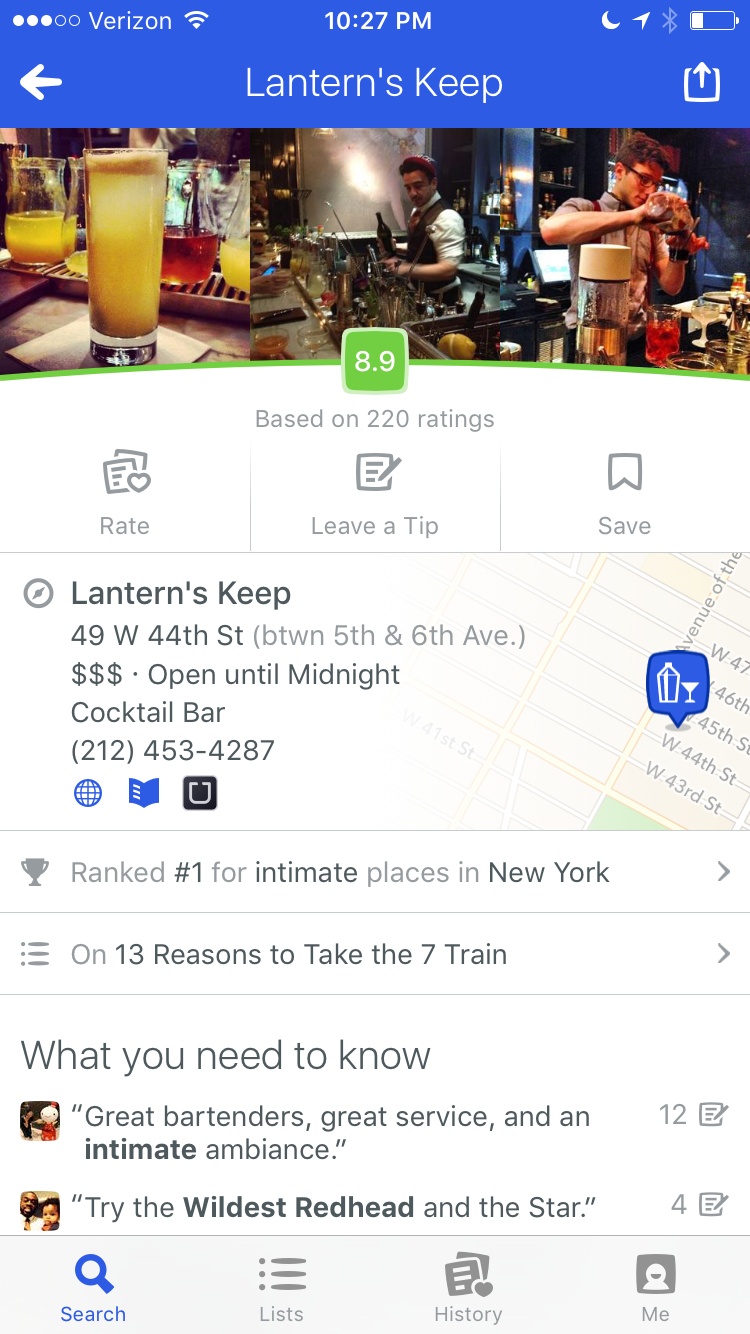Viewport: 750px width, 1334px height.
Task: Switch to the Search tab
Action: pyautogui.click(x=93, y=1288)
